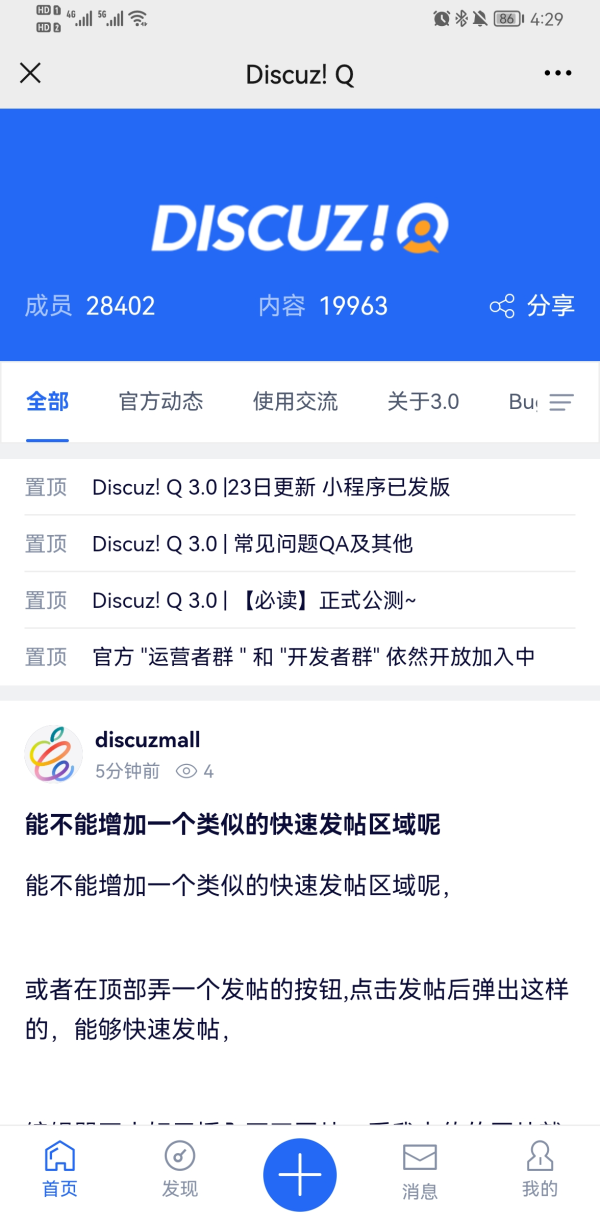Open the 关于3.0 tab
Image resolution: width=600 pixels, height=1224 pixels.
[423, 402]
